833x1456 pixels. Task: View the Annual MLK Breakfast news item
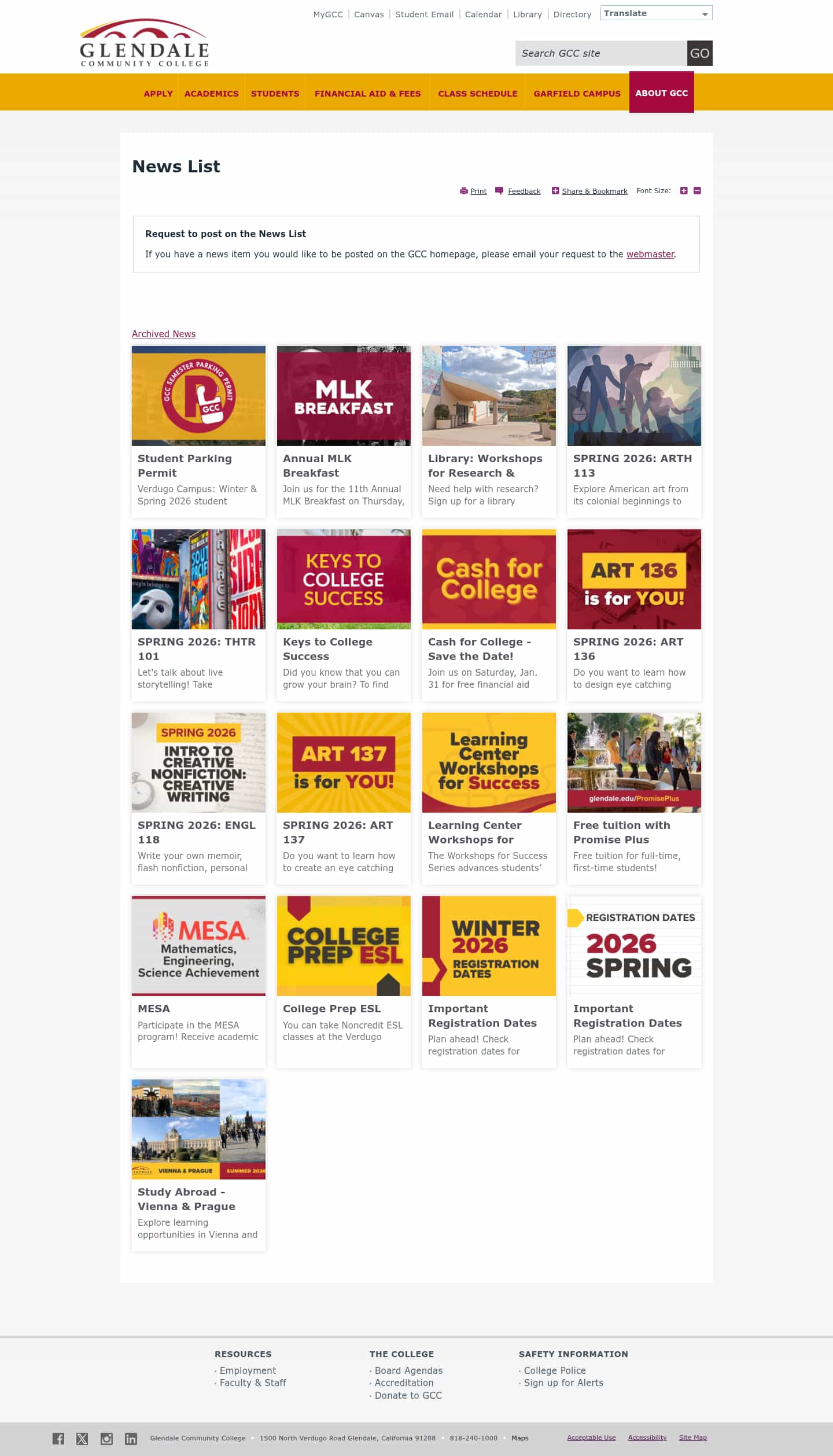317,465
